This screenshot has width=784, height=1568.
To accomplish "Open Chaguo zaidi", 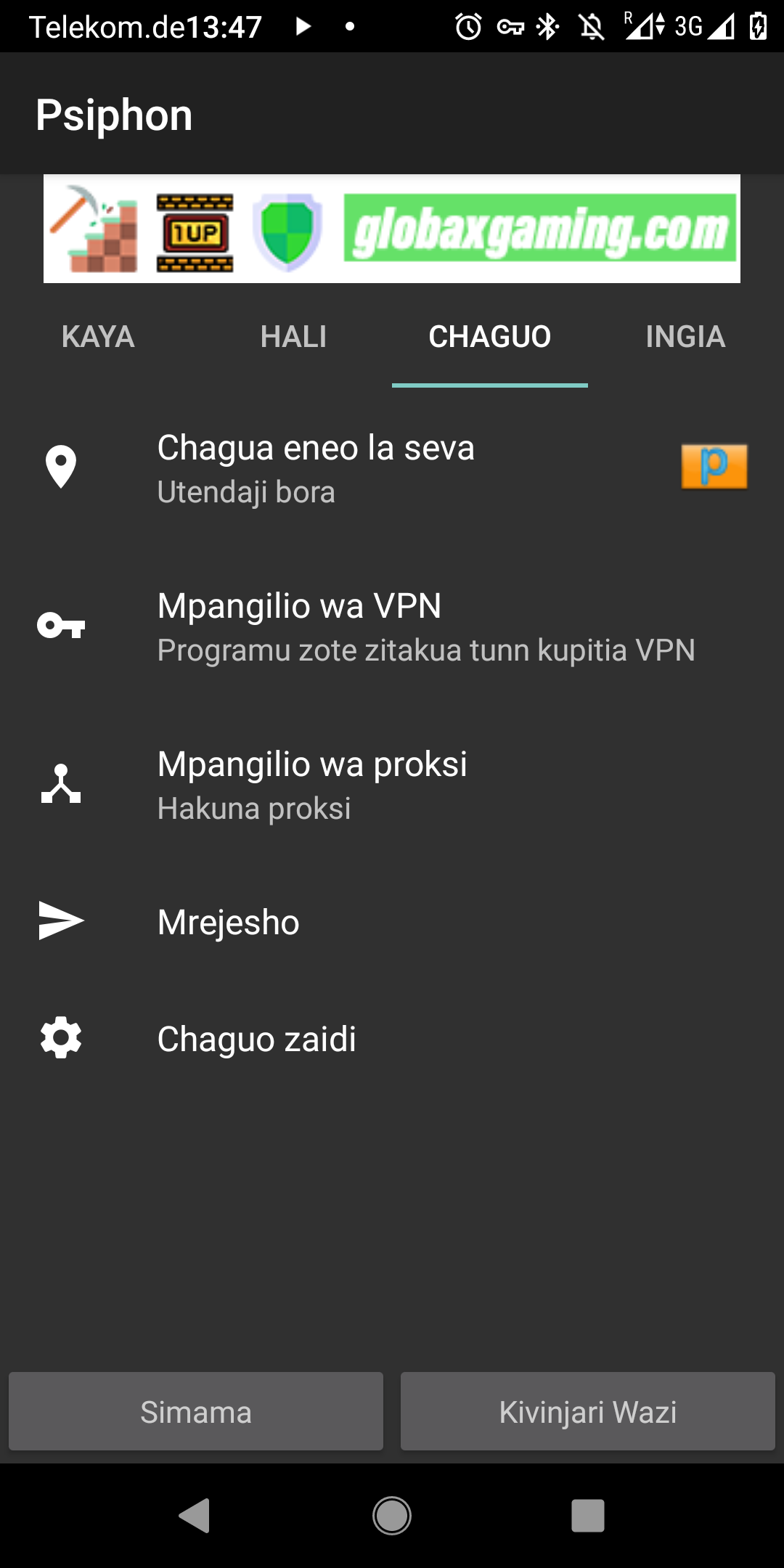I will (x=392, y=1038).
